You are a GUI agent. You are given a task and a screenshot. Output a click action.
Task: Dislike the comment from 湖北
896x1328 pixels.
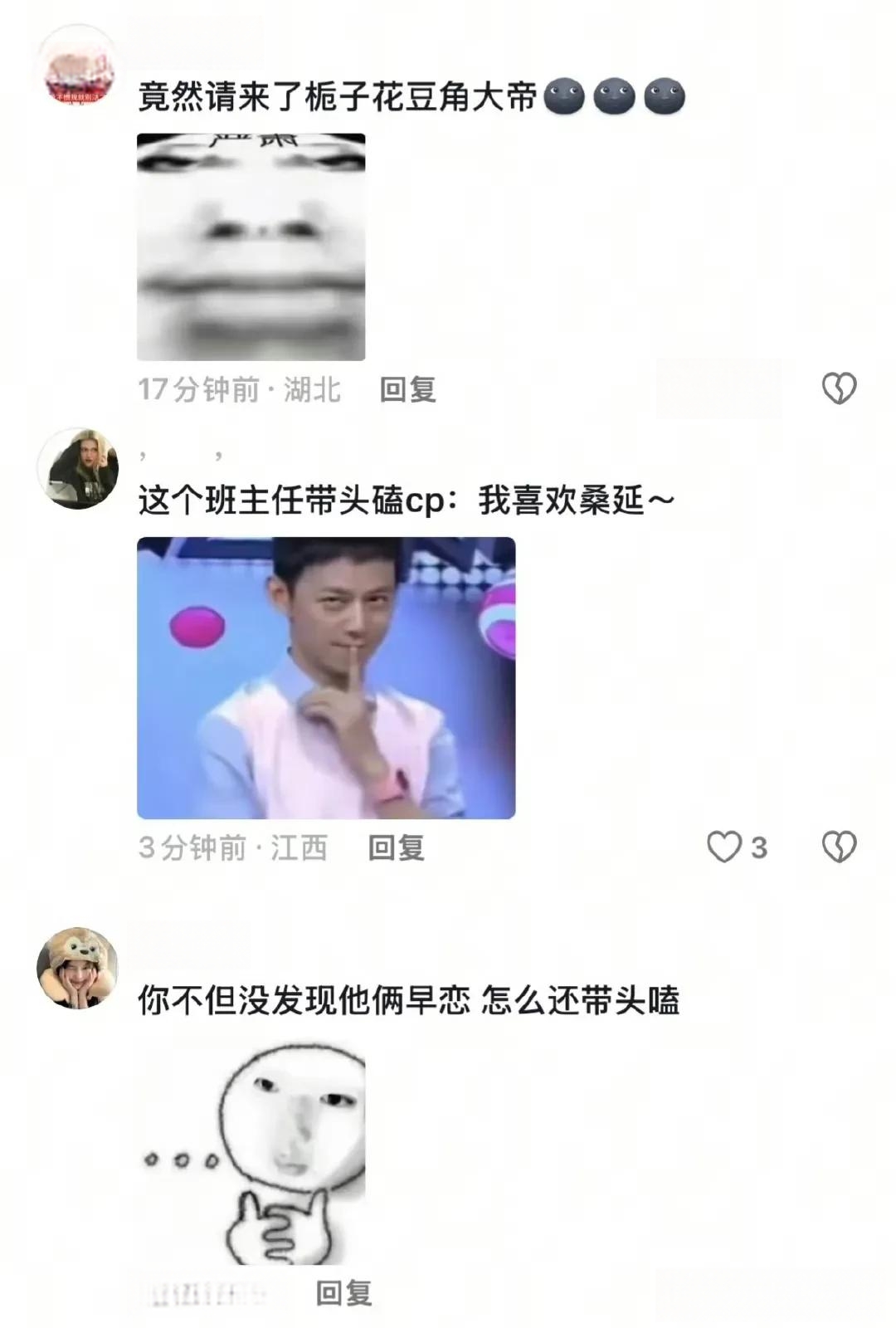(838, 388)
